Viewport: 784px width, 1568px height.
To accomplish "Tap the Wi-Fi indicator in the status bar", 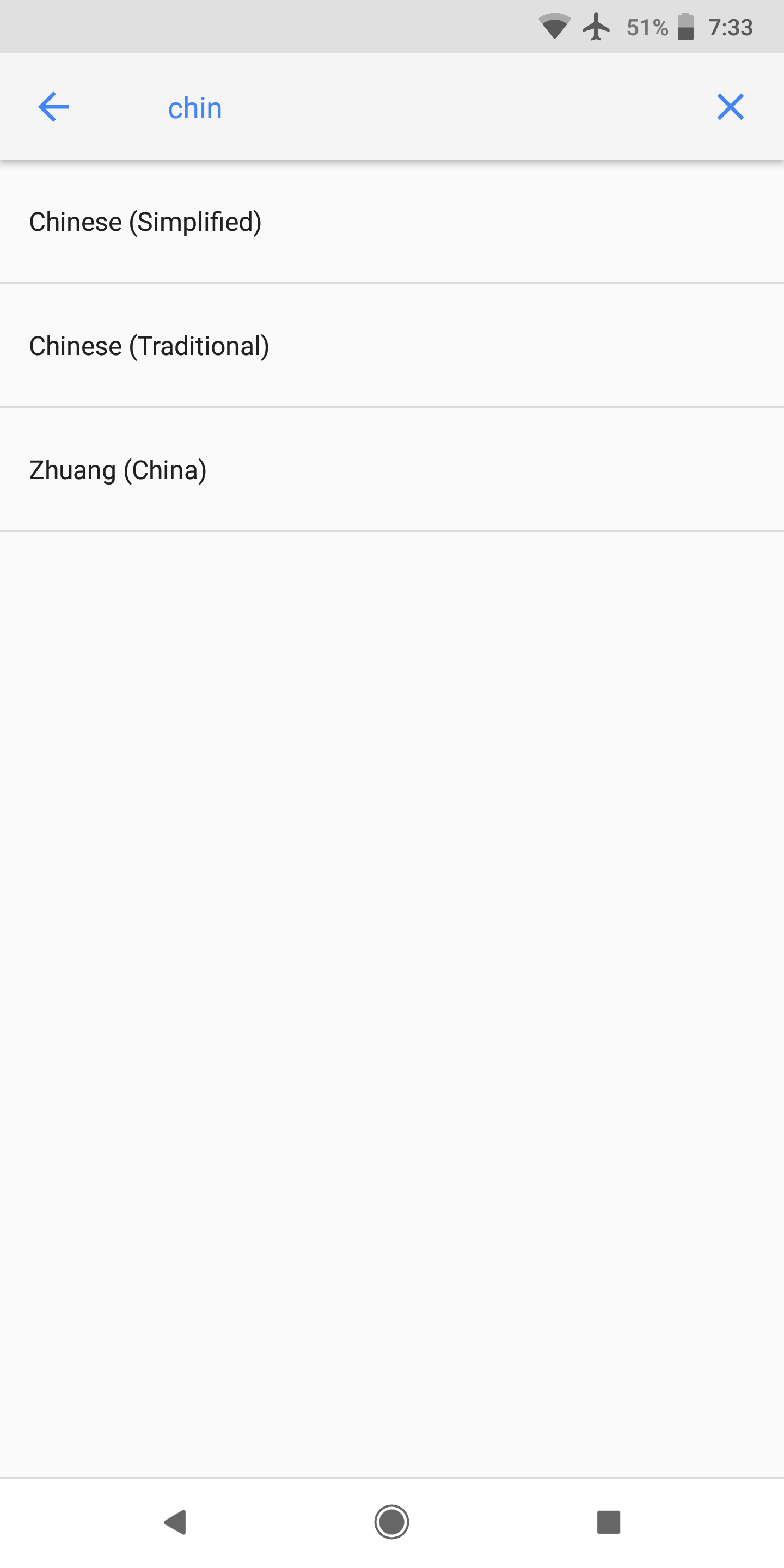I will [x=555, y=27].
